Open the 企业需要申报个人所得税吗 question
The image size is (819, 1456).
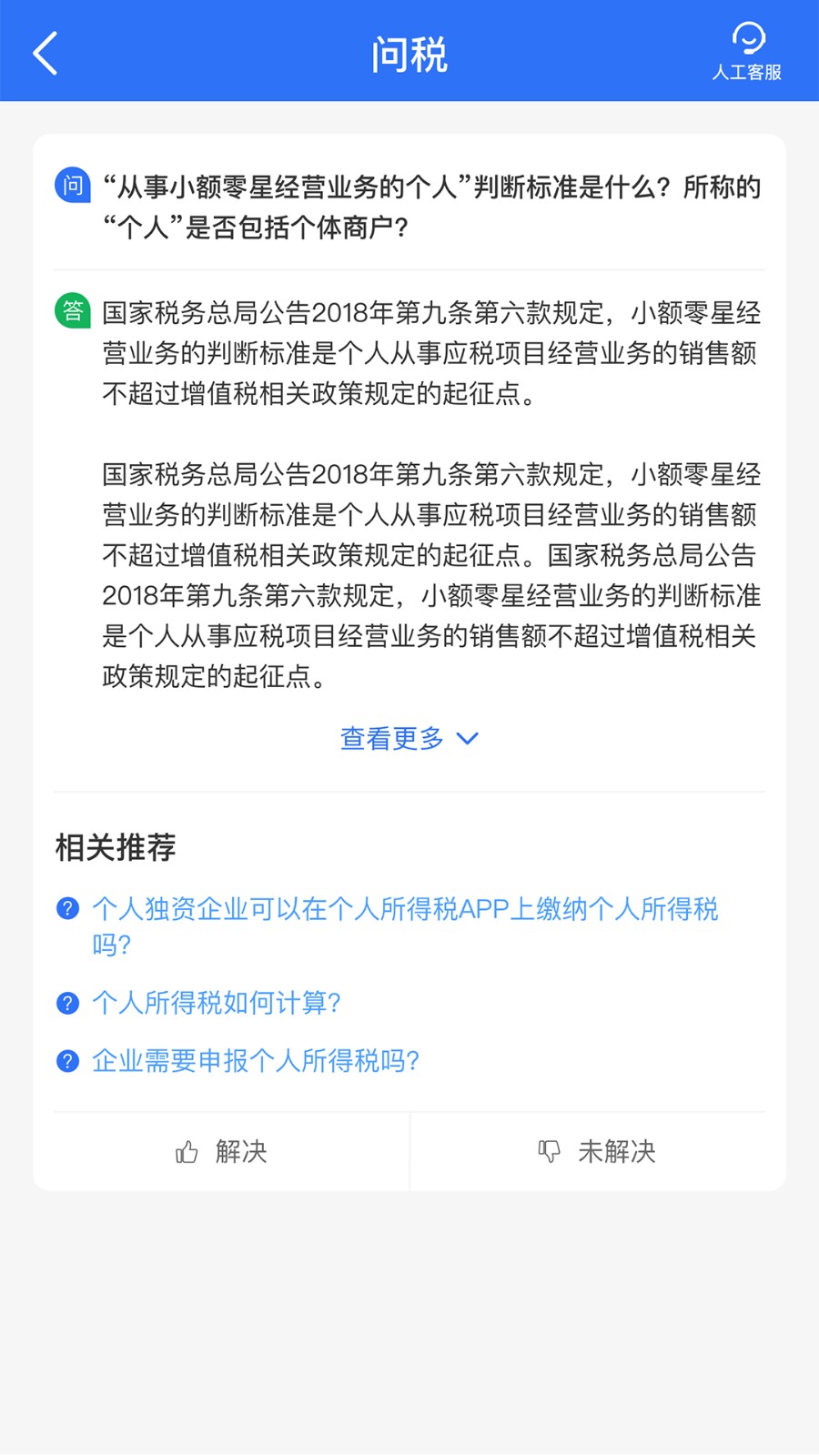(256, 1061)
